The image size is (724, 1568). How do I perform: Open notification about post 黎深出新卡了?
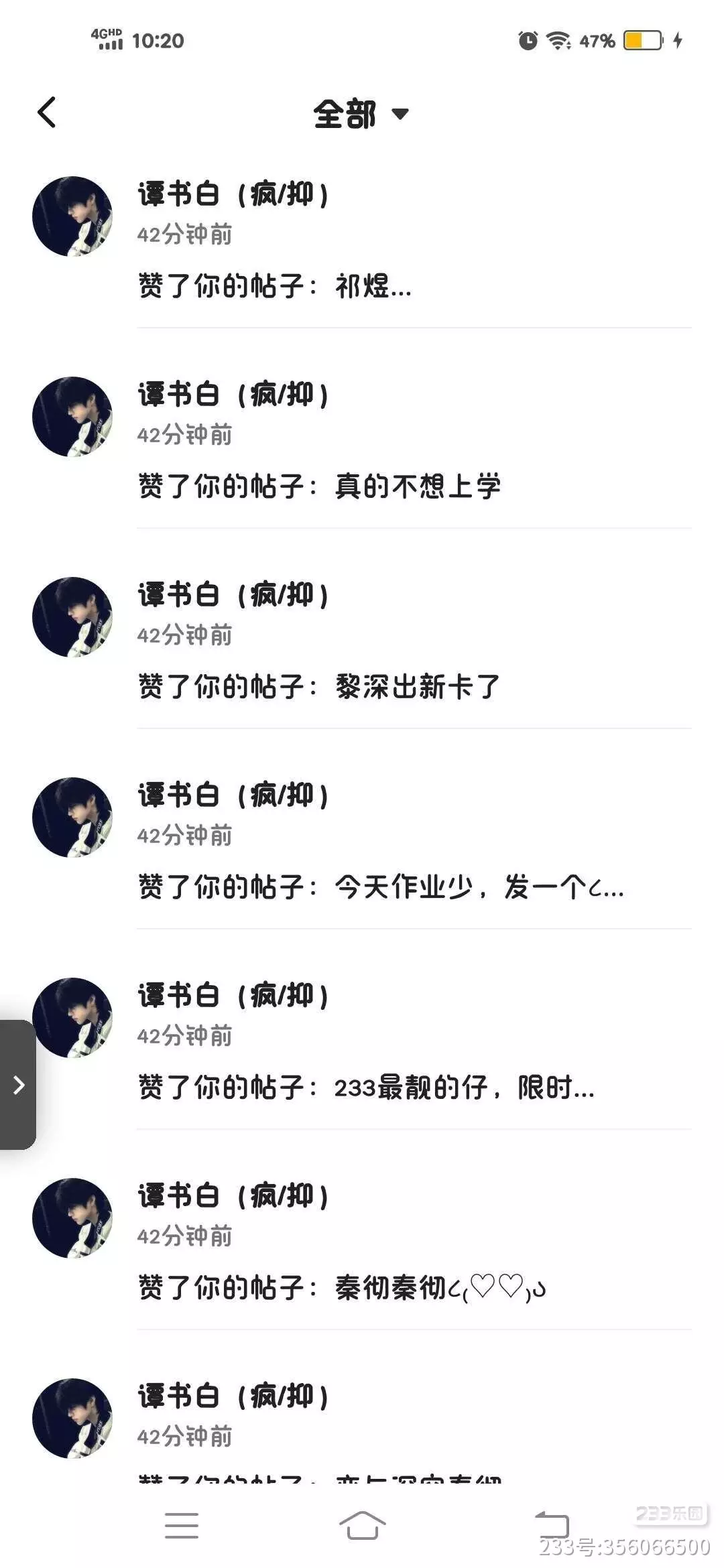click(319, 686)
